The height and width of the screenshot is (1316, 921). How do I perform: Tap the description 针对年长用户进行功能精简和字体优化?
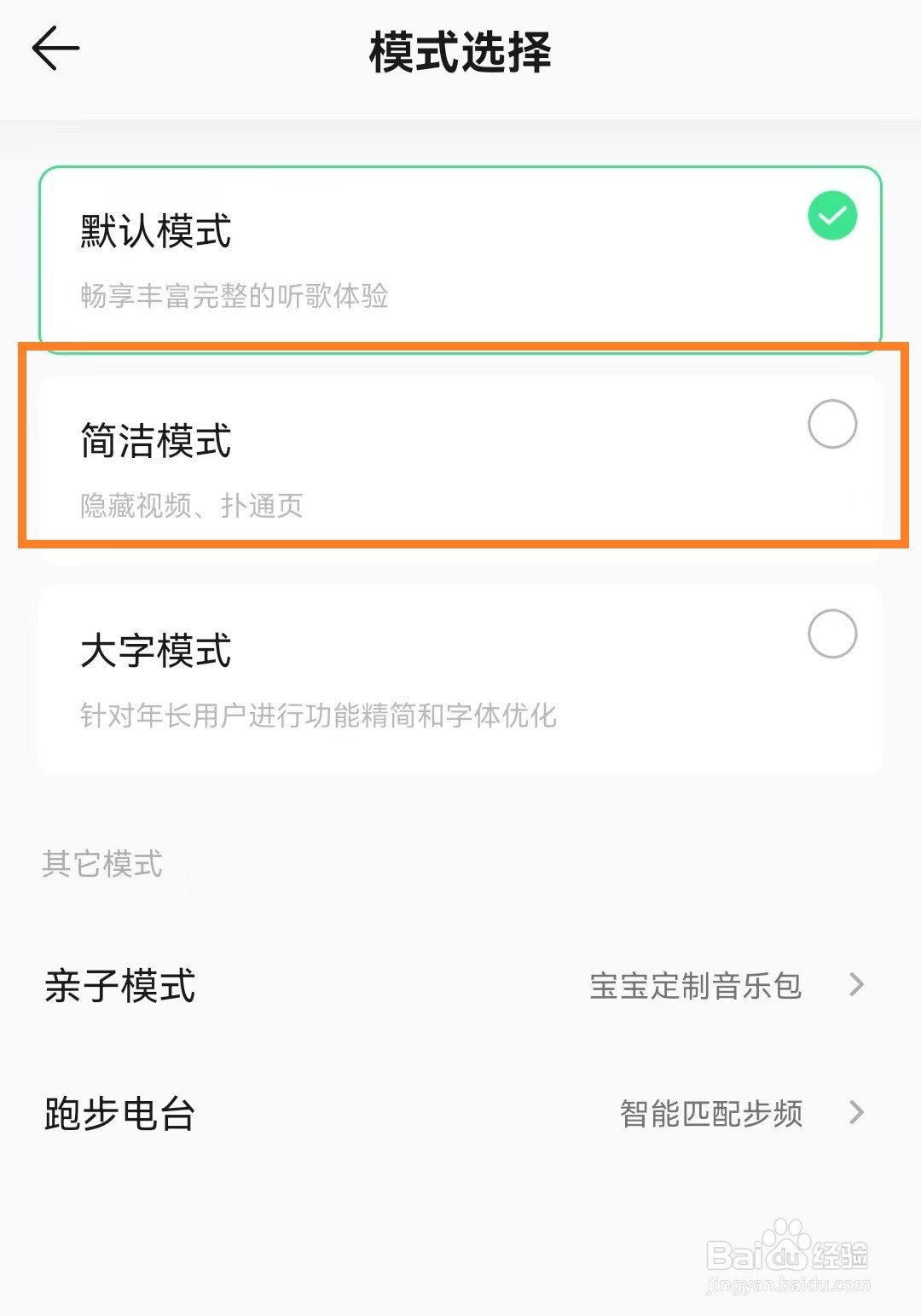(316, 717)
